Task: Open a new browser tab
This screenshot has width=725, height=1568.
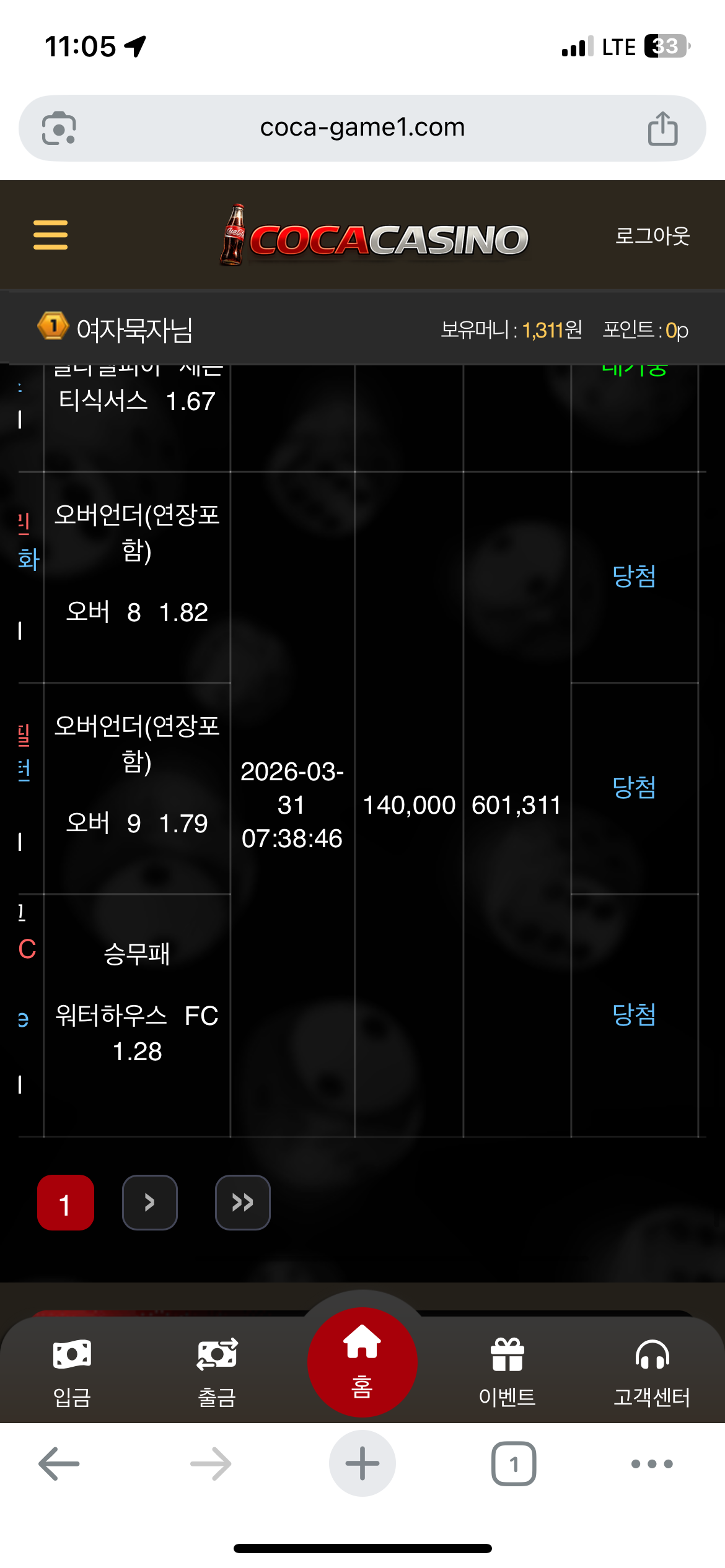Action: click(x=362, y=1464)
